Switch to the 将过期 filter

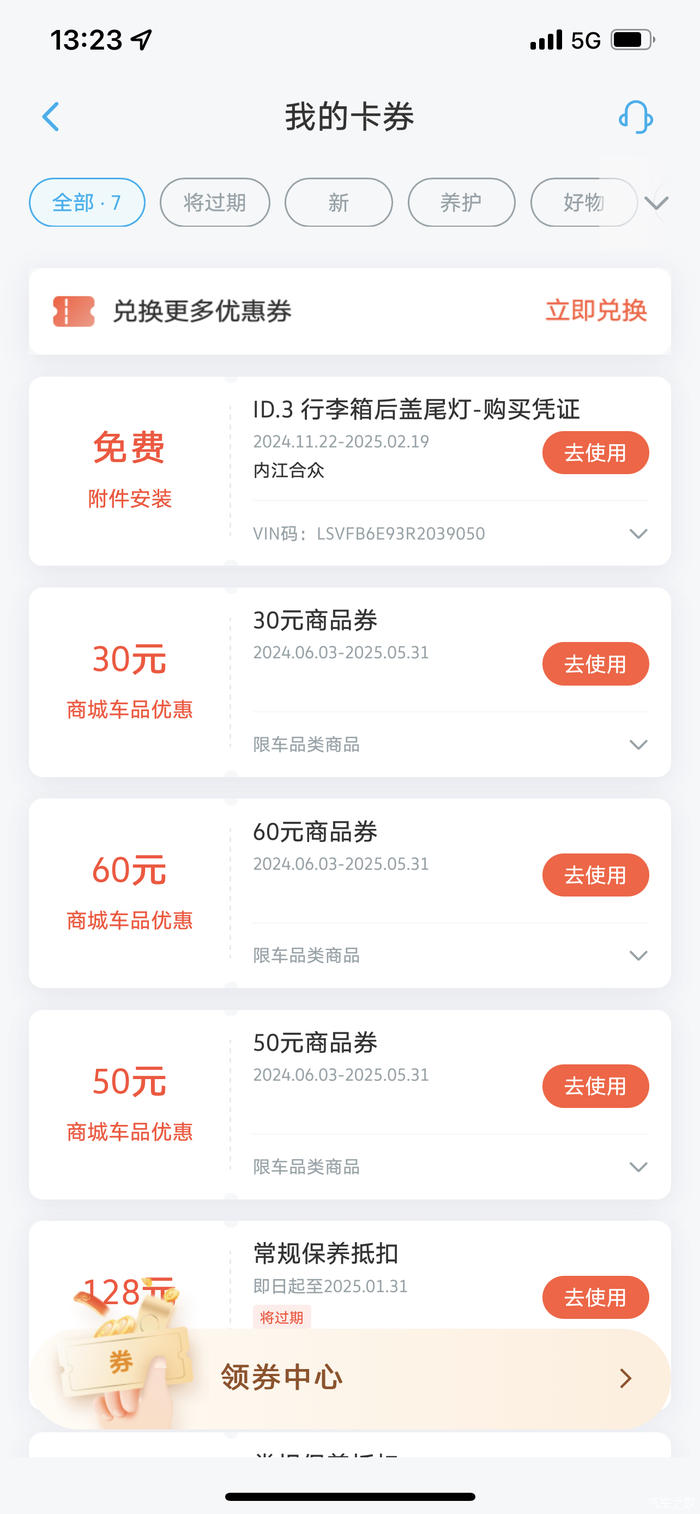pyautogui.click(x=214, y=203)
